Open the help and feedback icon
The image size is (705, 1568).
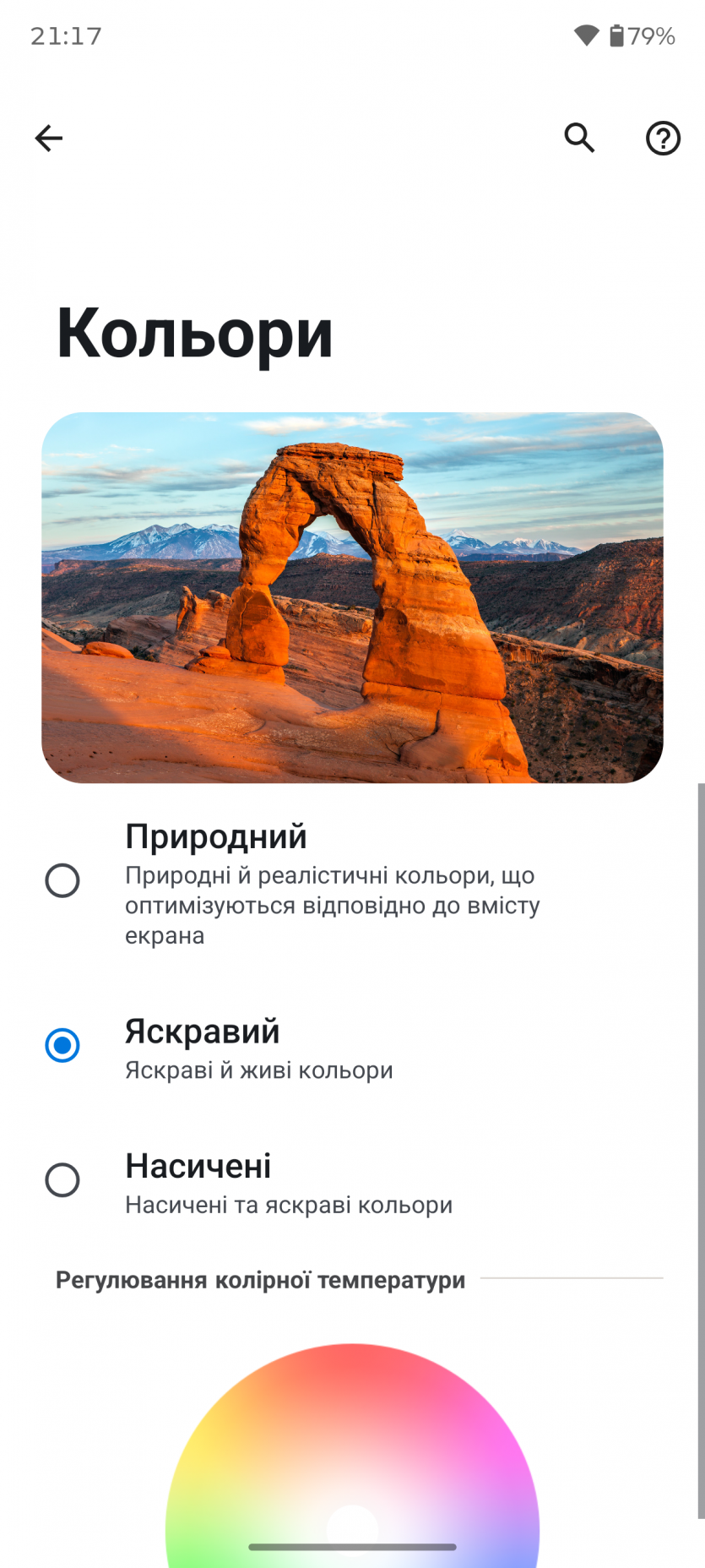coord(663,138)
